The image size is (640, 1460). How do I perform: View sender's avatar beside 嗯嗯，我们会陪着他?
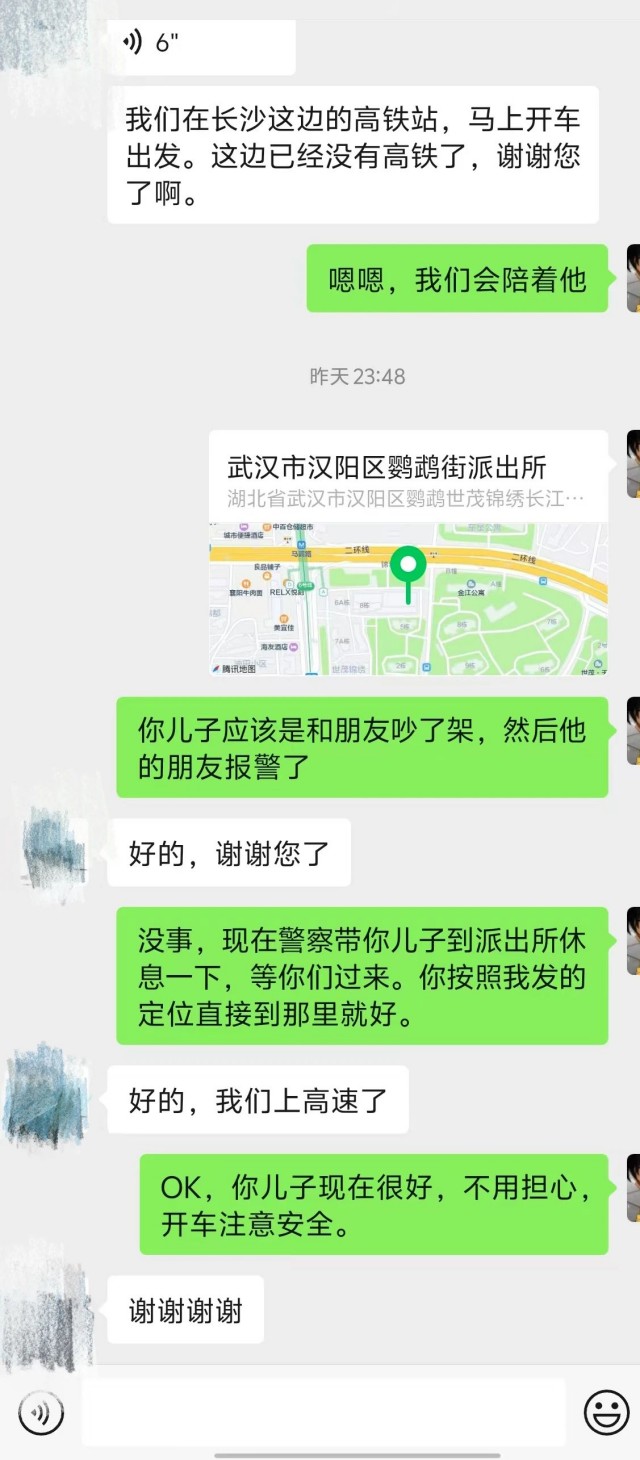point(633,278)
